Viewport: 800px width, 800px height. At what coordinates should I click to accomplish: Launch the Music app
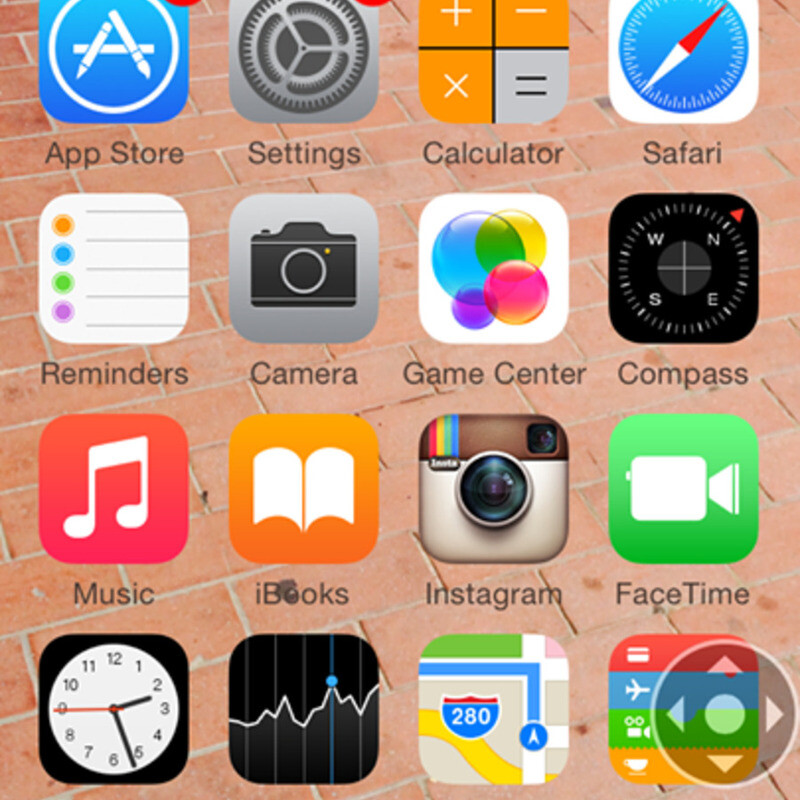[x=114, y=489]
